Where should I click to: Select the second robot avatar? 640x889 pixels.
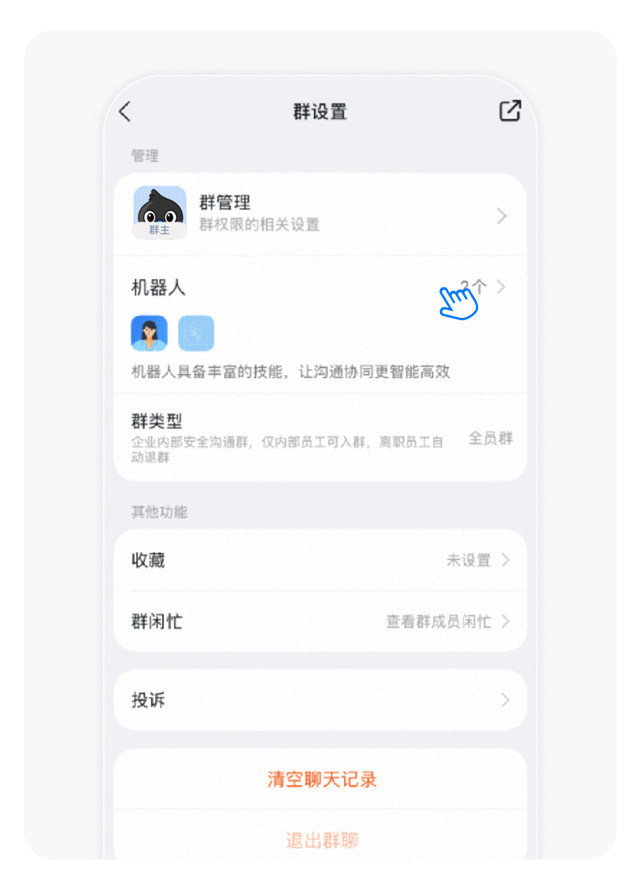pos(196,333)
